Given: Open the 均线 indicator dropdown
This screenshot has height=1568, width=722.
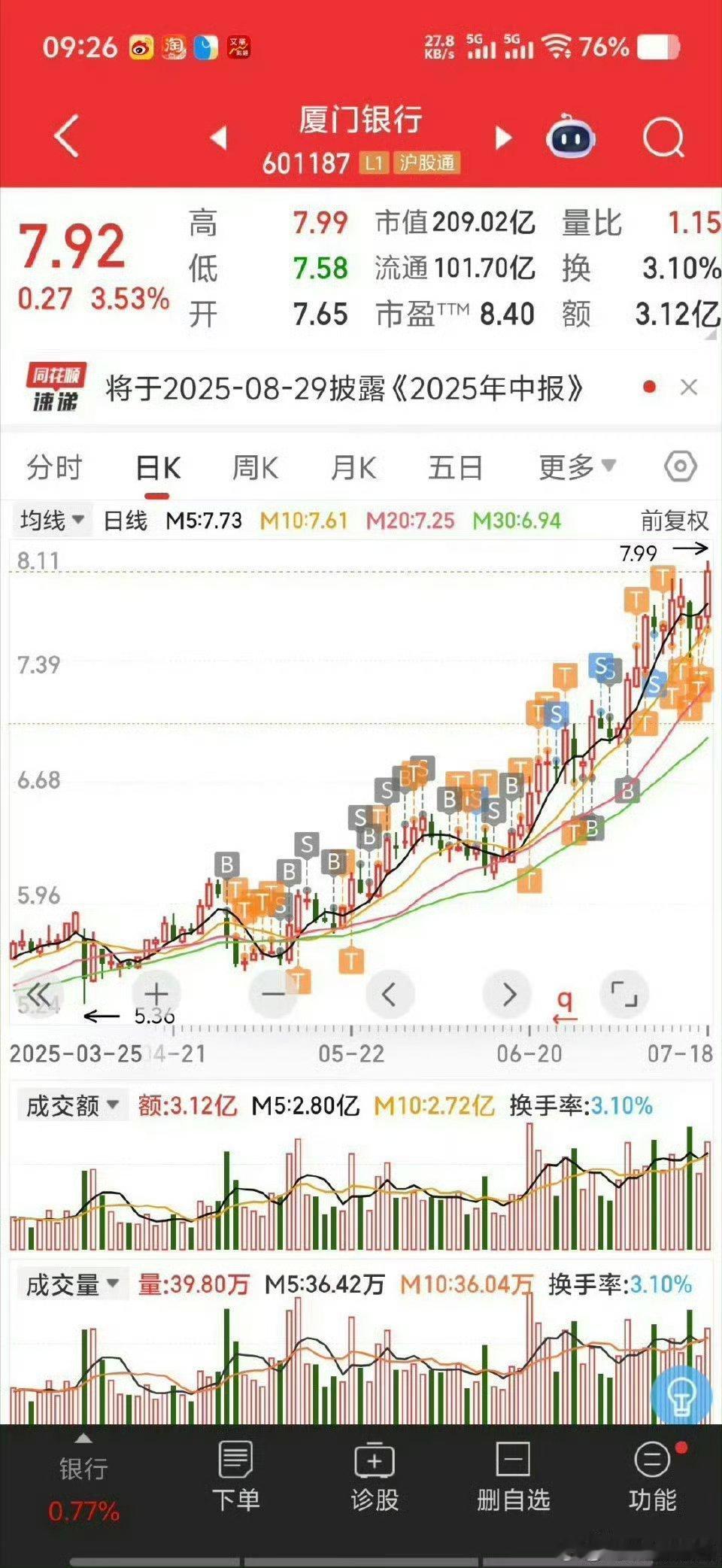Looking at the screenshot, I should pyautogui.click(x=52, y=520).
